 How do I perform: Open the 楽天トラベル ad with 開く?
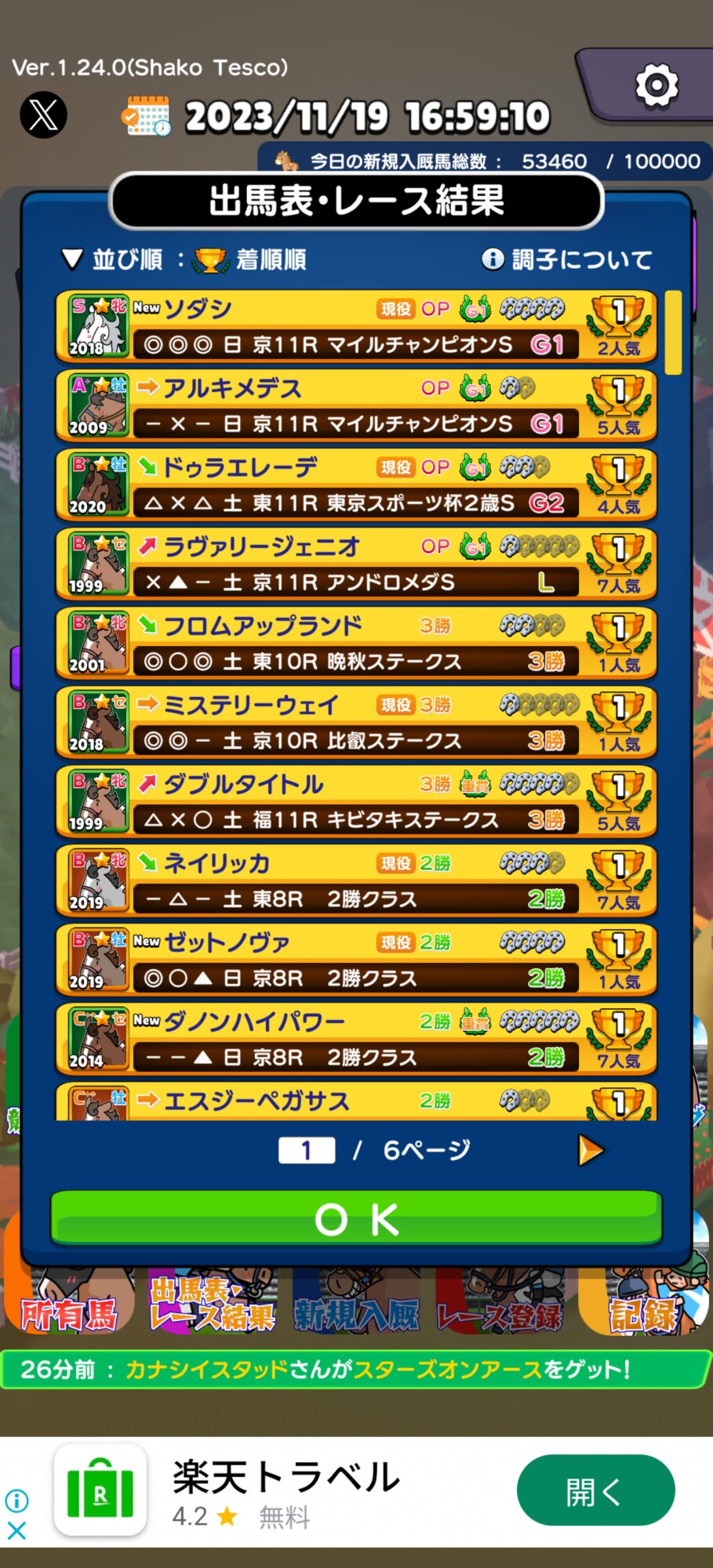click(x=595, y=1490)
